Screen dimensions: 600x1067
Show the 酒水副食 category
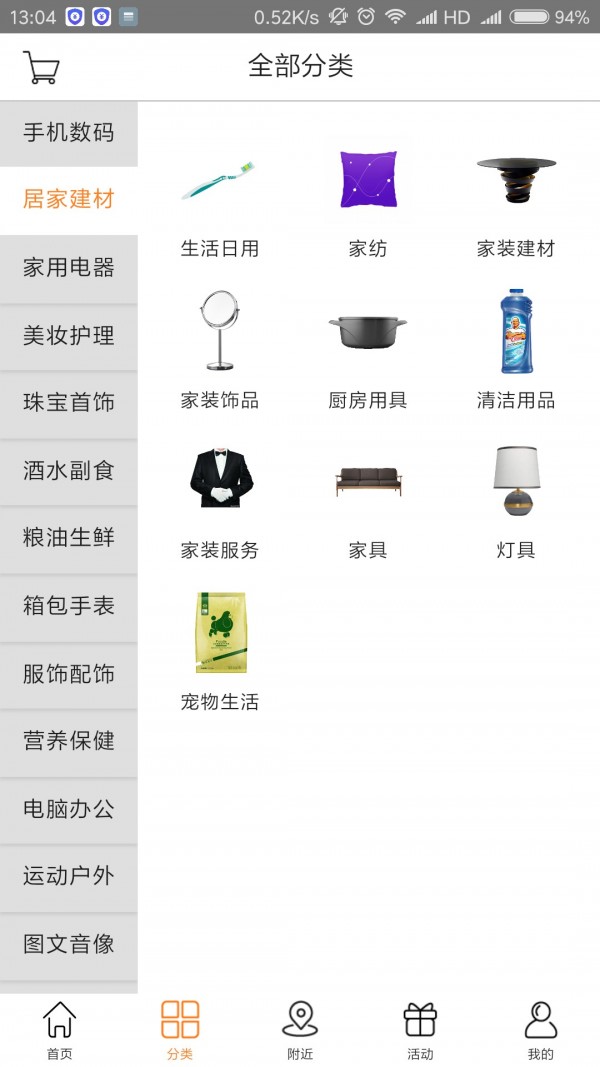tap(69, 471)
